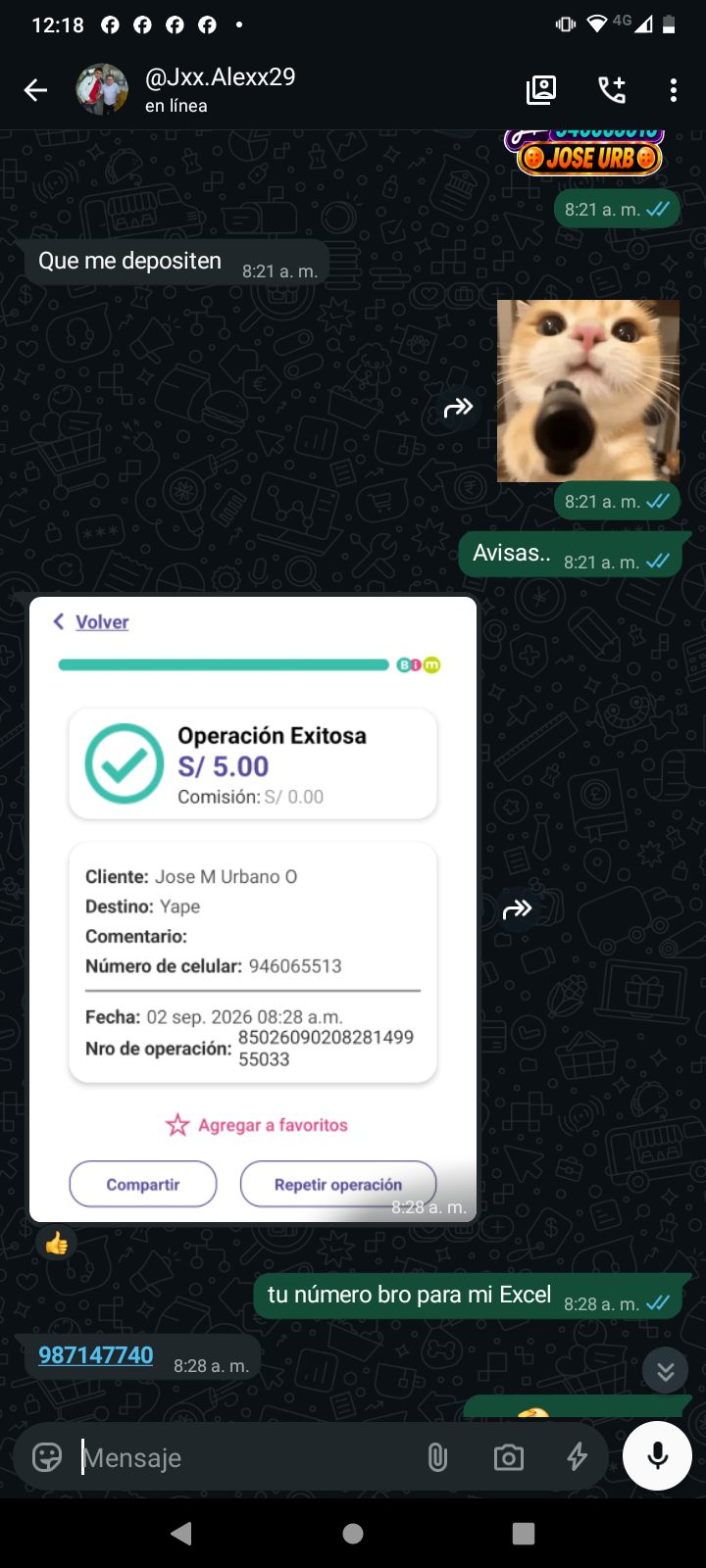Start a call with @Jxx.Alexx29
Viewport: 706px width, 1568px height.
pos(612,90)
